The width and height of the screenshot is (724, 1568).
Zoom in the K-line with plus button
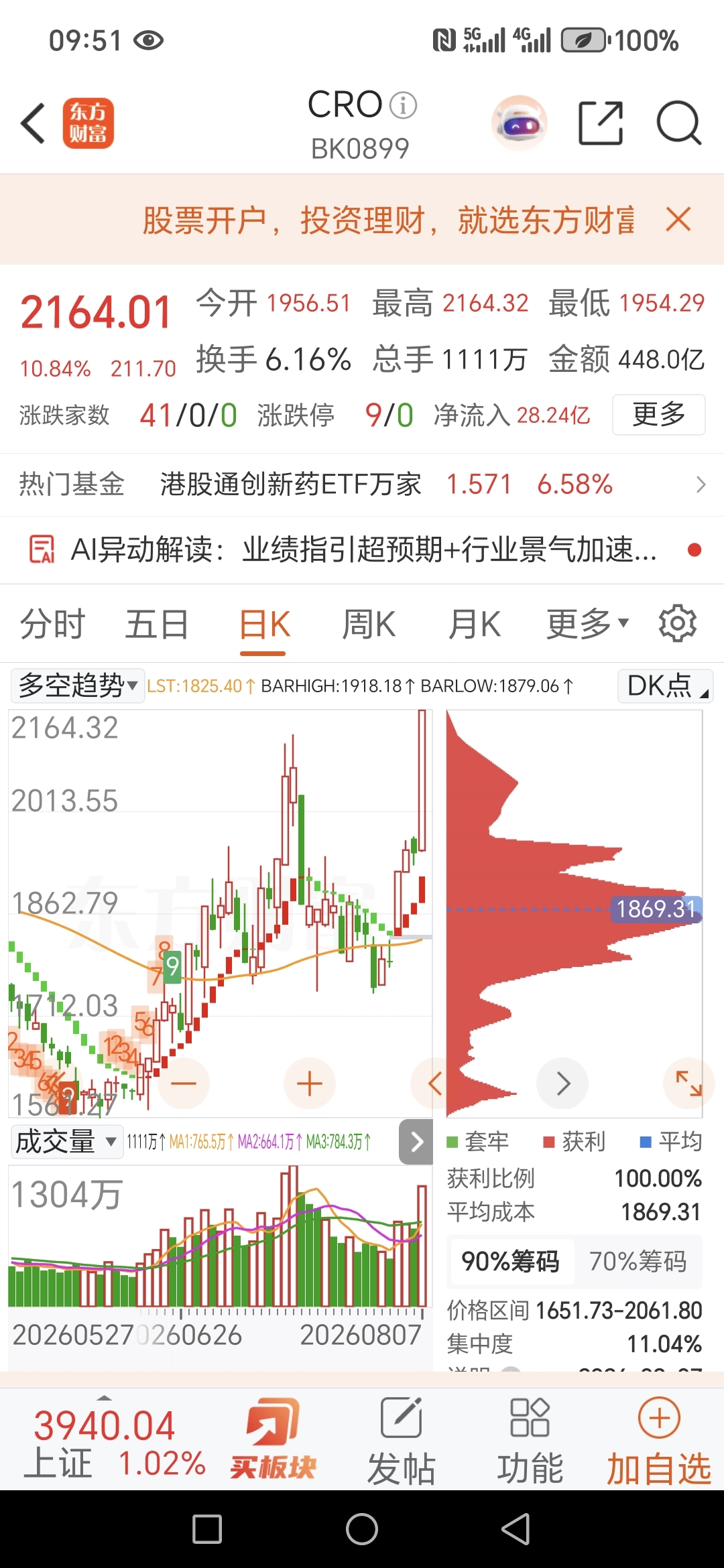click(x=309, y=1084)
